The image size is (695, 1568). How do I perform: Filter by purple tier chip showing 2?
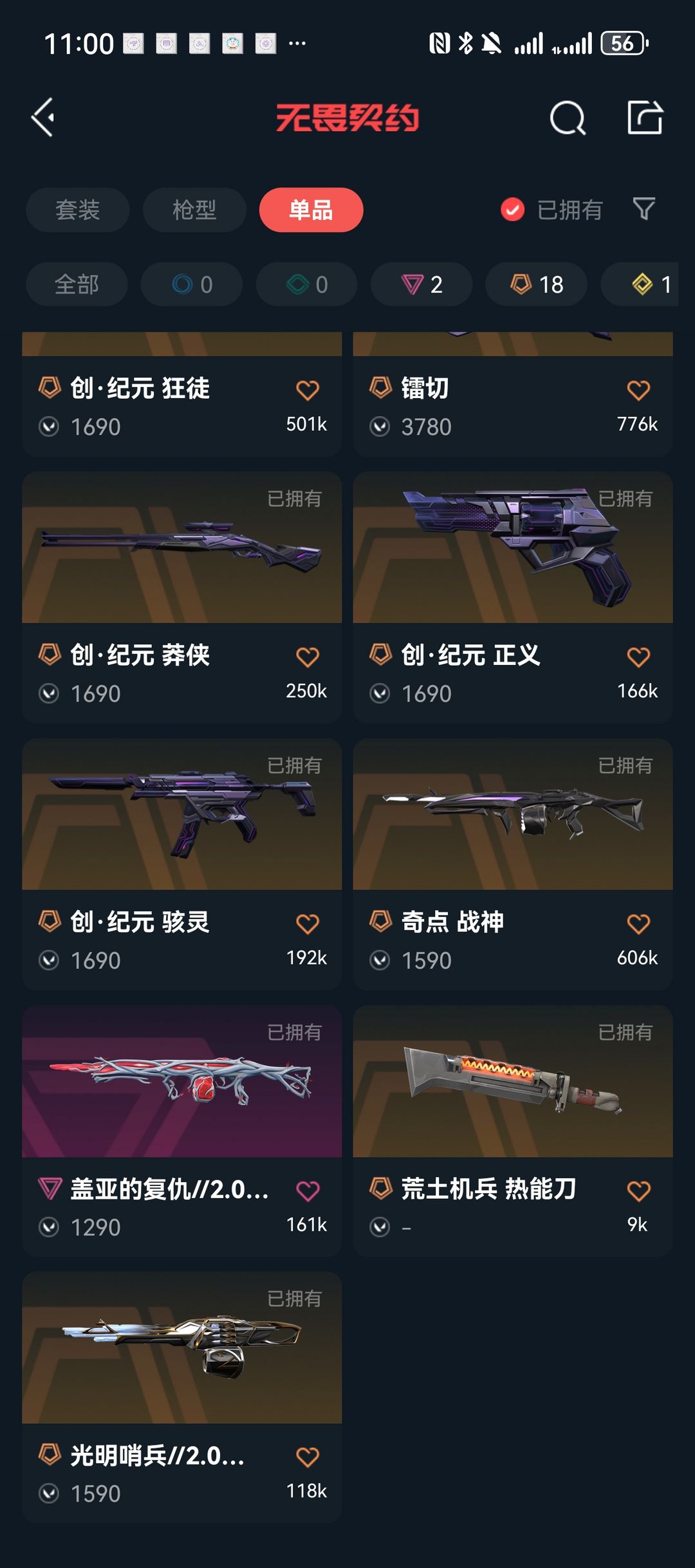pos(422,284)
